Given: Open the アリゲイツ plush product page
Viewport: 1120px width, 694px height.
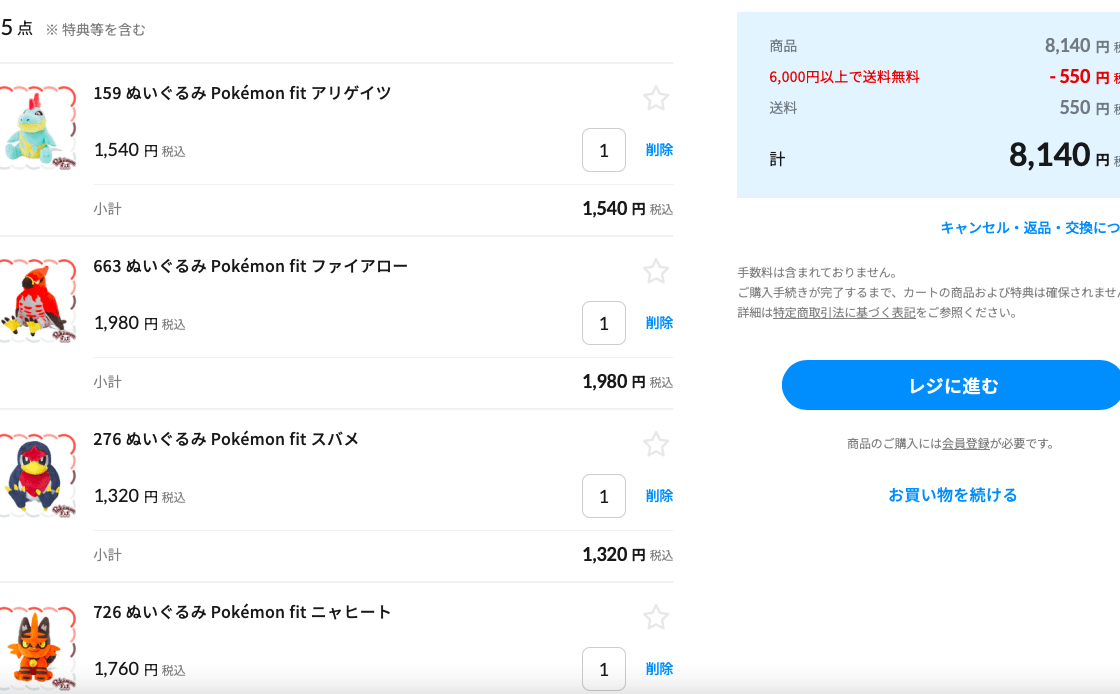Looking at the screenshot, I should pyautogui.click(x=242, y=93).
